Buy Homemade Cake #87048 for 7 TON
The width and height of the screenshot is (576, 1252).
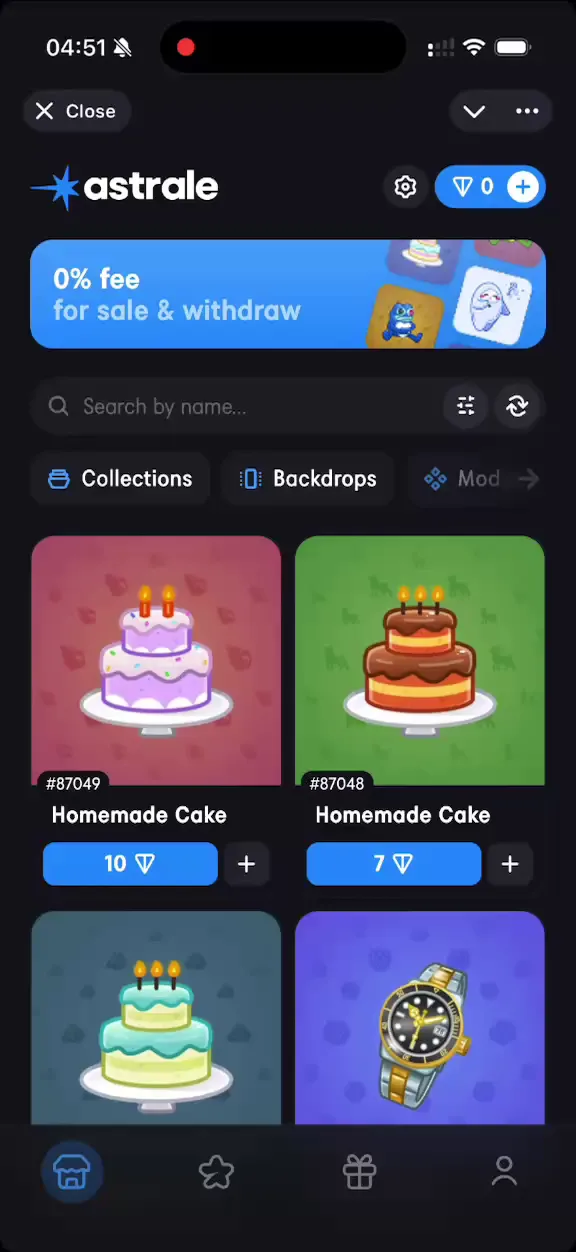click(393, 864)
